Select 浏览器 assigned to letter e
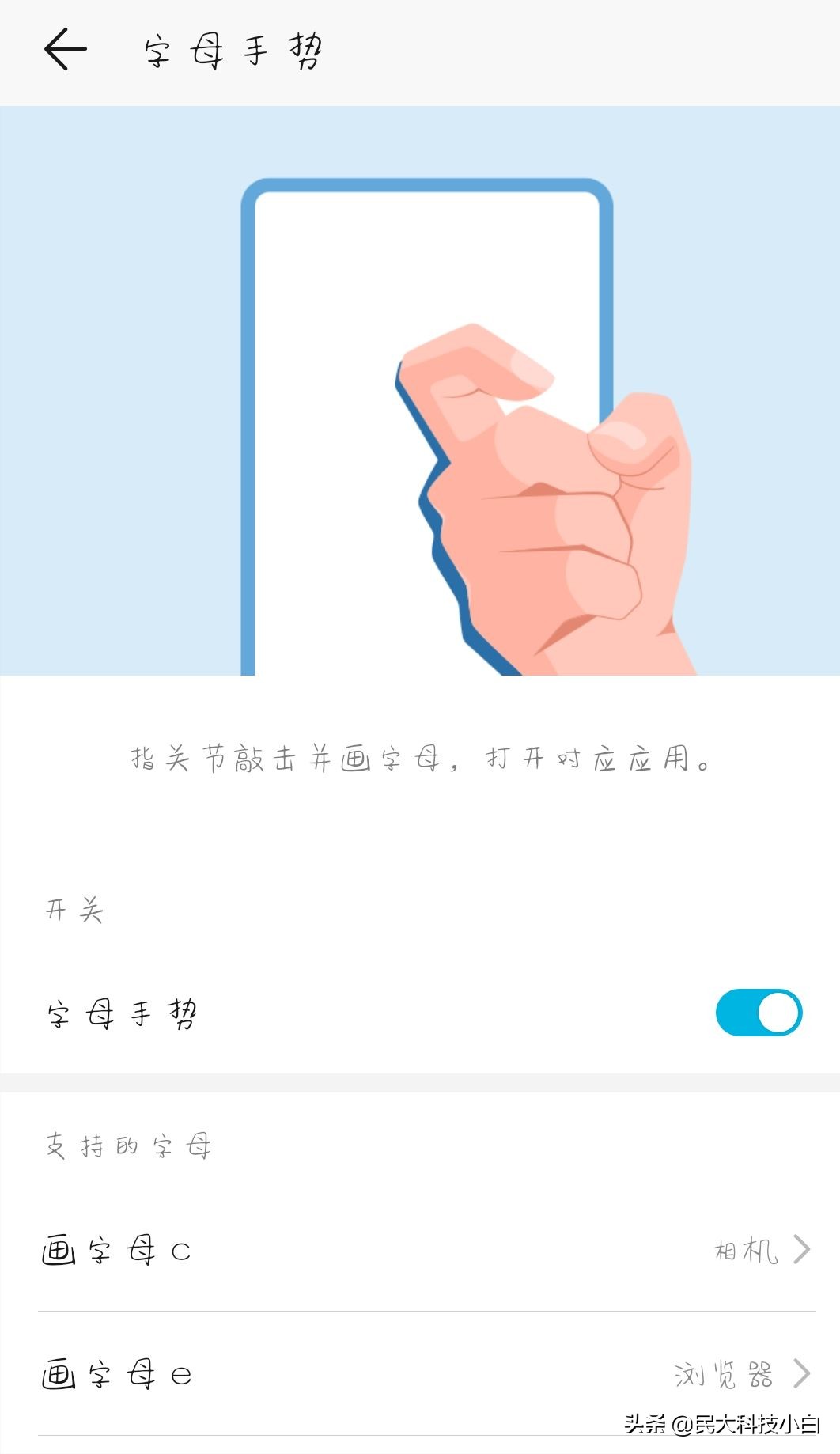 click(728, 1373)
